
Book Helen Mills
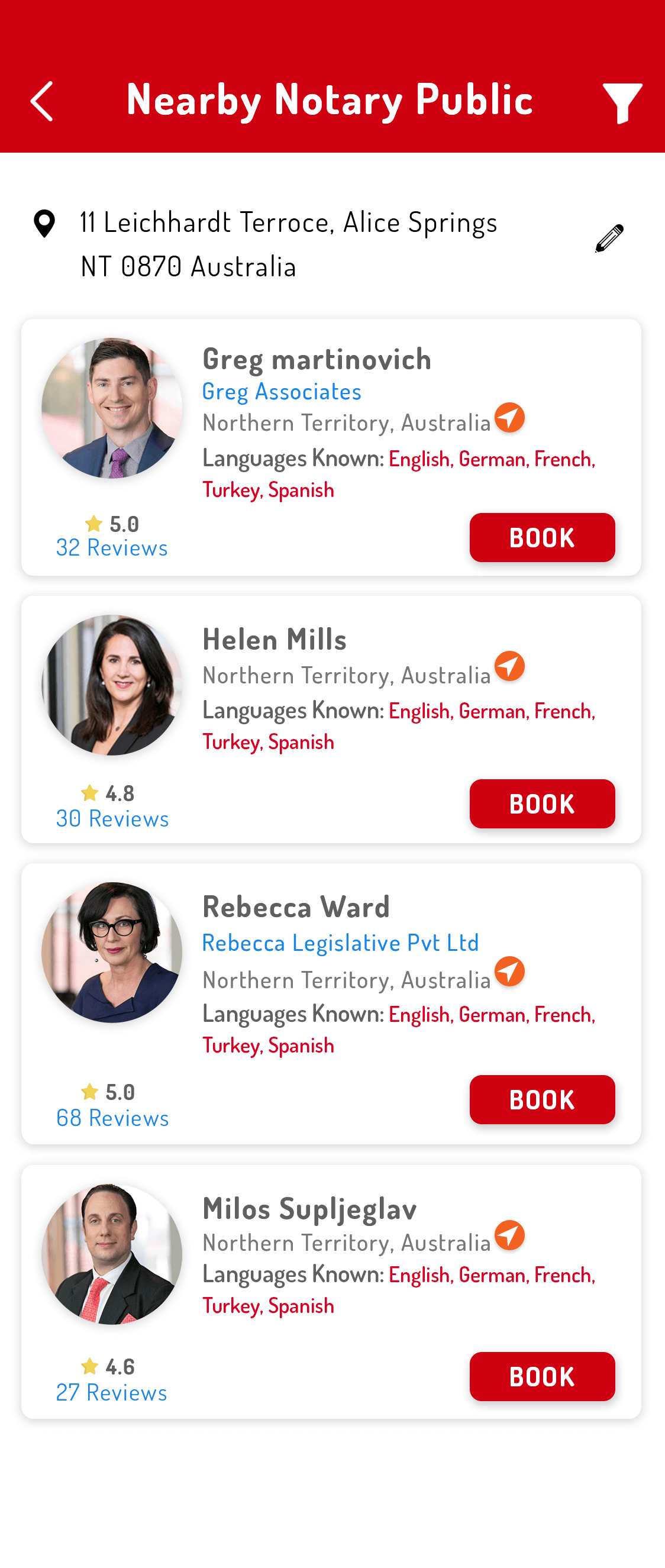[541, 804]
